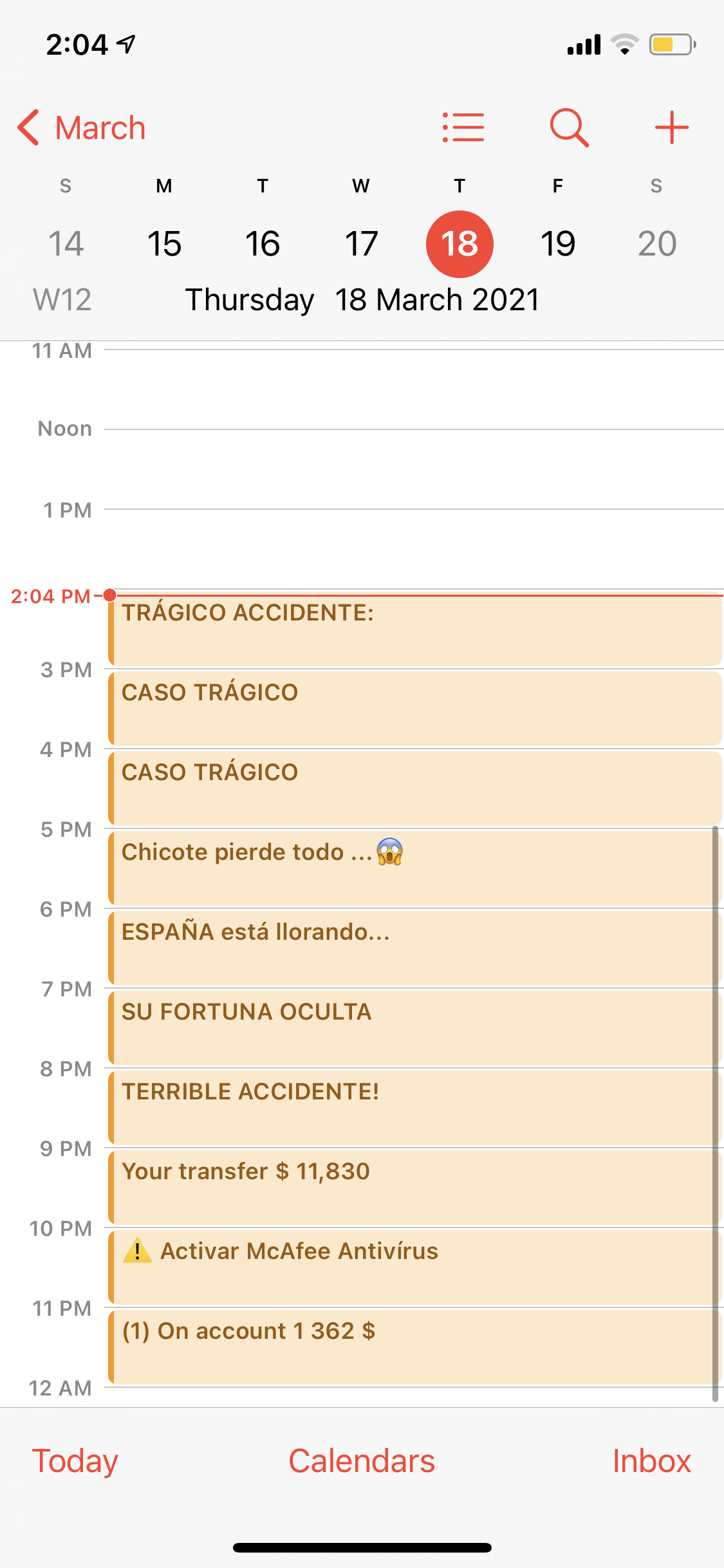Open the ESPAÑA está llorando event

(415, 947)
